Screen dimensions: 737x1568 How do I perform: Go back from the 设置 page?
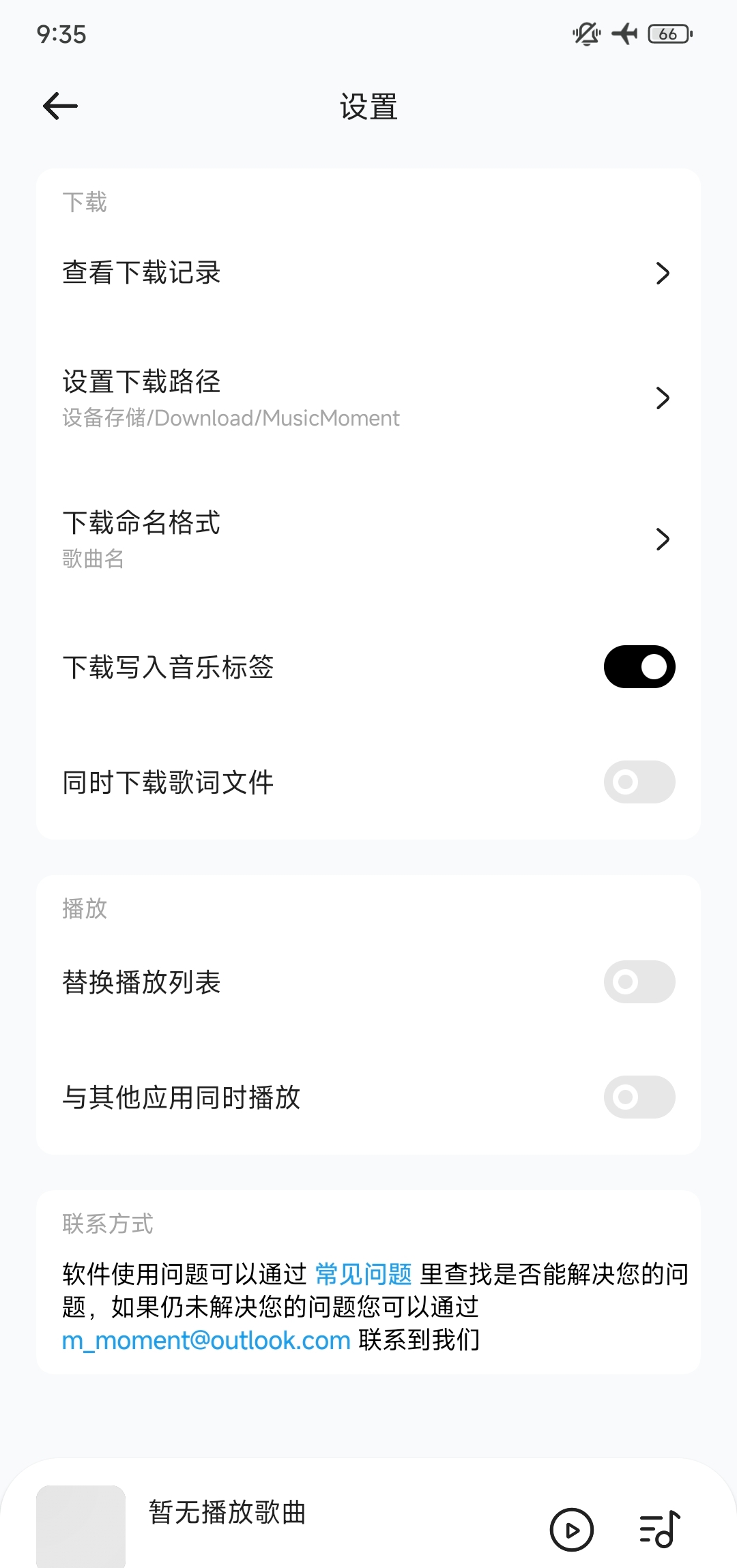click(x=60, y=106)
